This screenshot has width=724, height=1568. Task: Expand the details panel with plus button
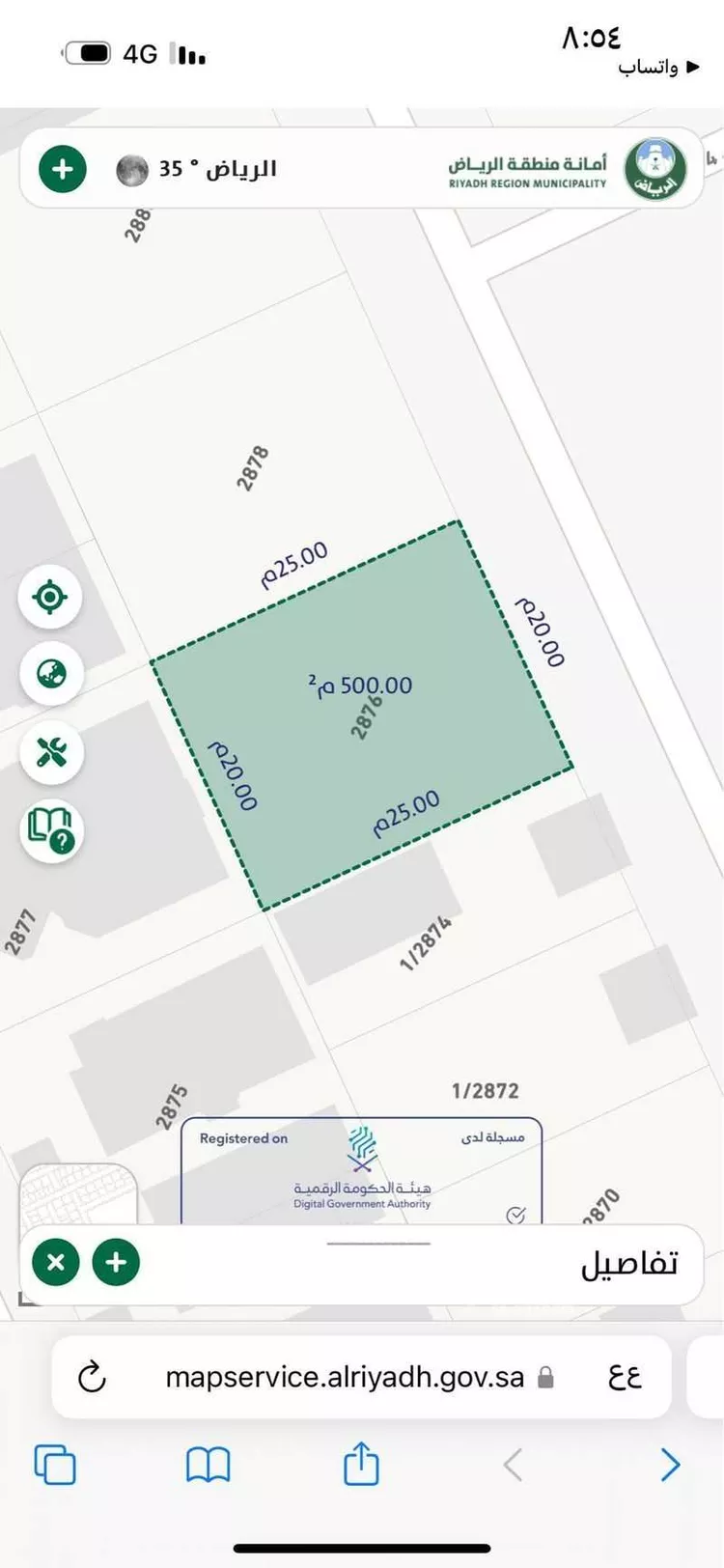pyautogui.click(x=116, y=1262)
